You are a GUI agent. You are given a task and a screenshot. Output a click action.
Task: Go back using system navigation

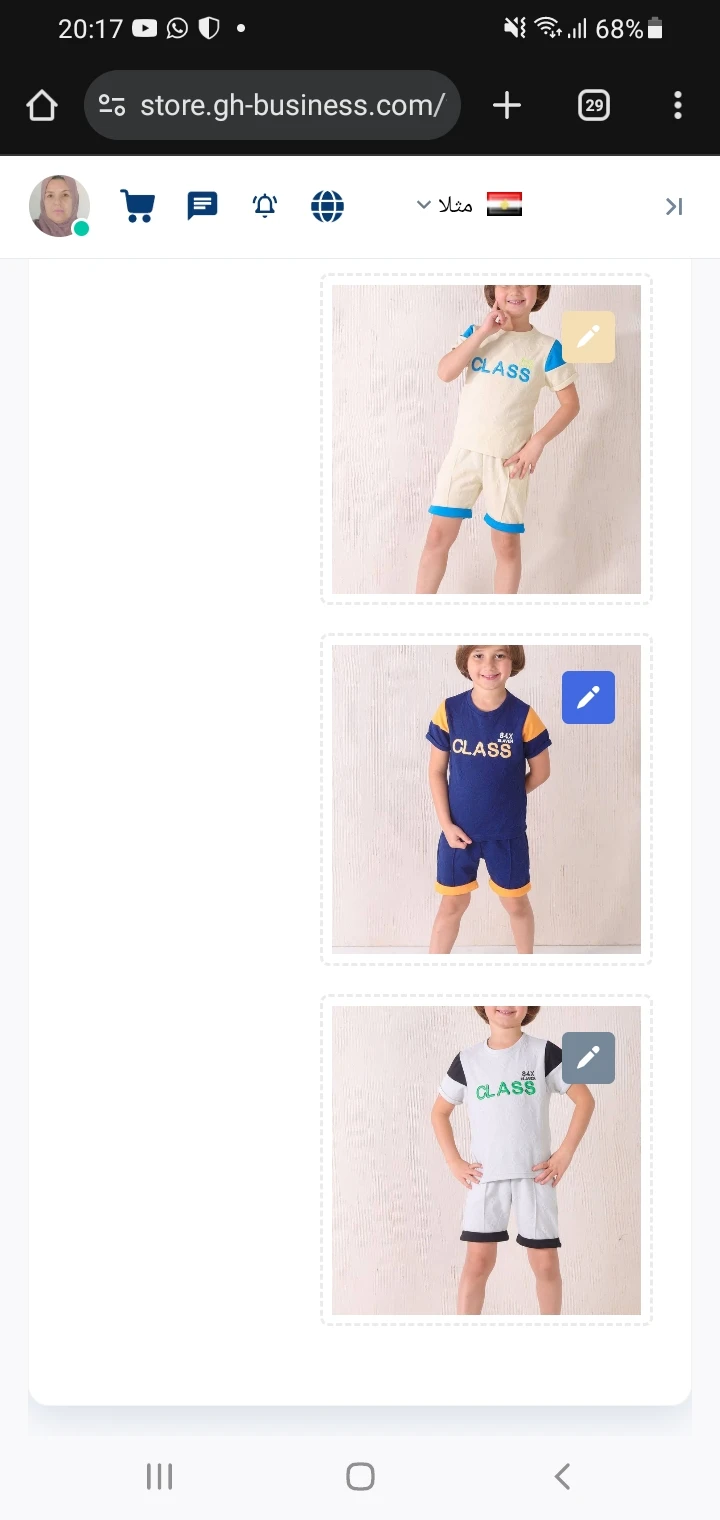[x=562, y=1476]
